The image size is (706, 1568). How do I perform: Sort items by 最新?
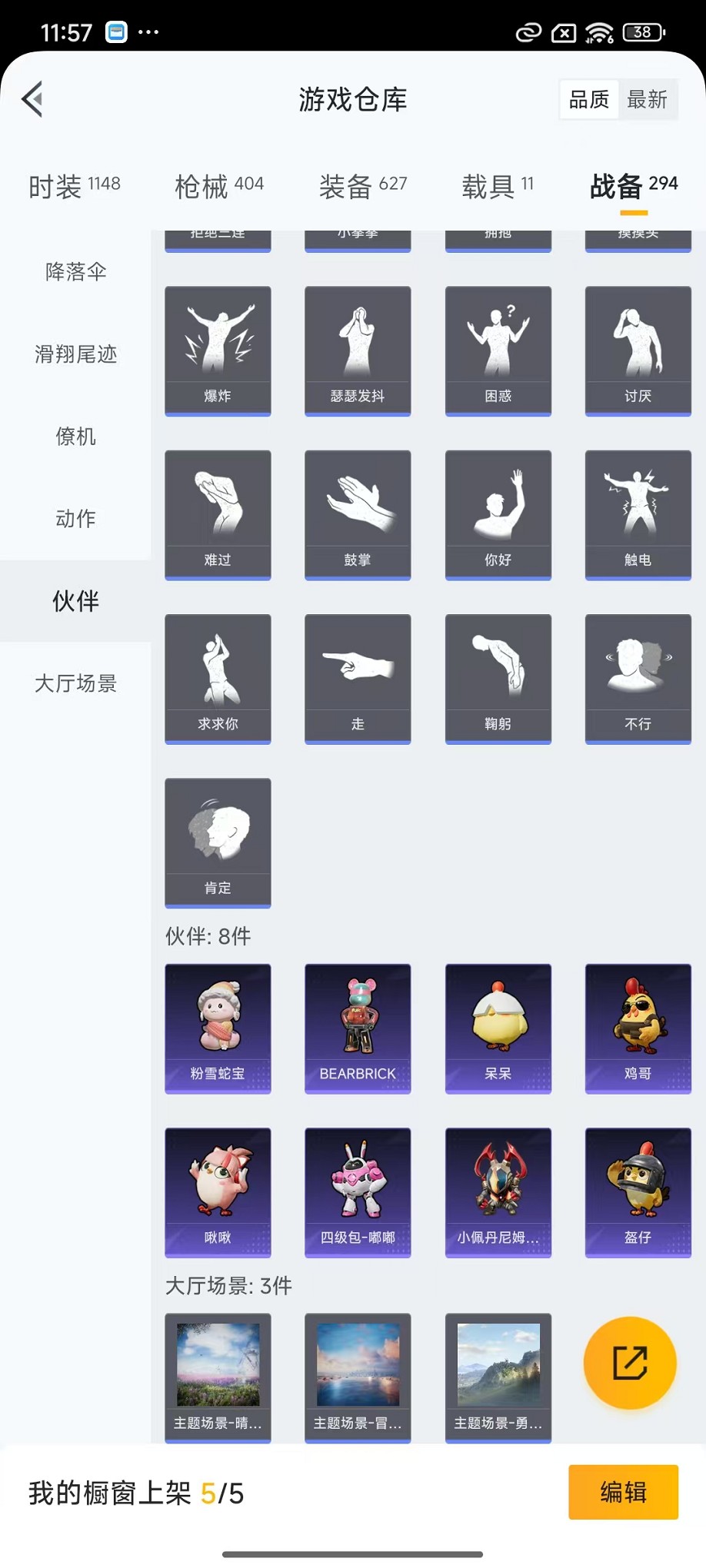[647, 99]
